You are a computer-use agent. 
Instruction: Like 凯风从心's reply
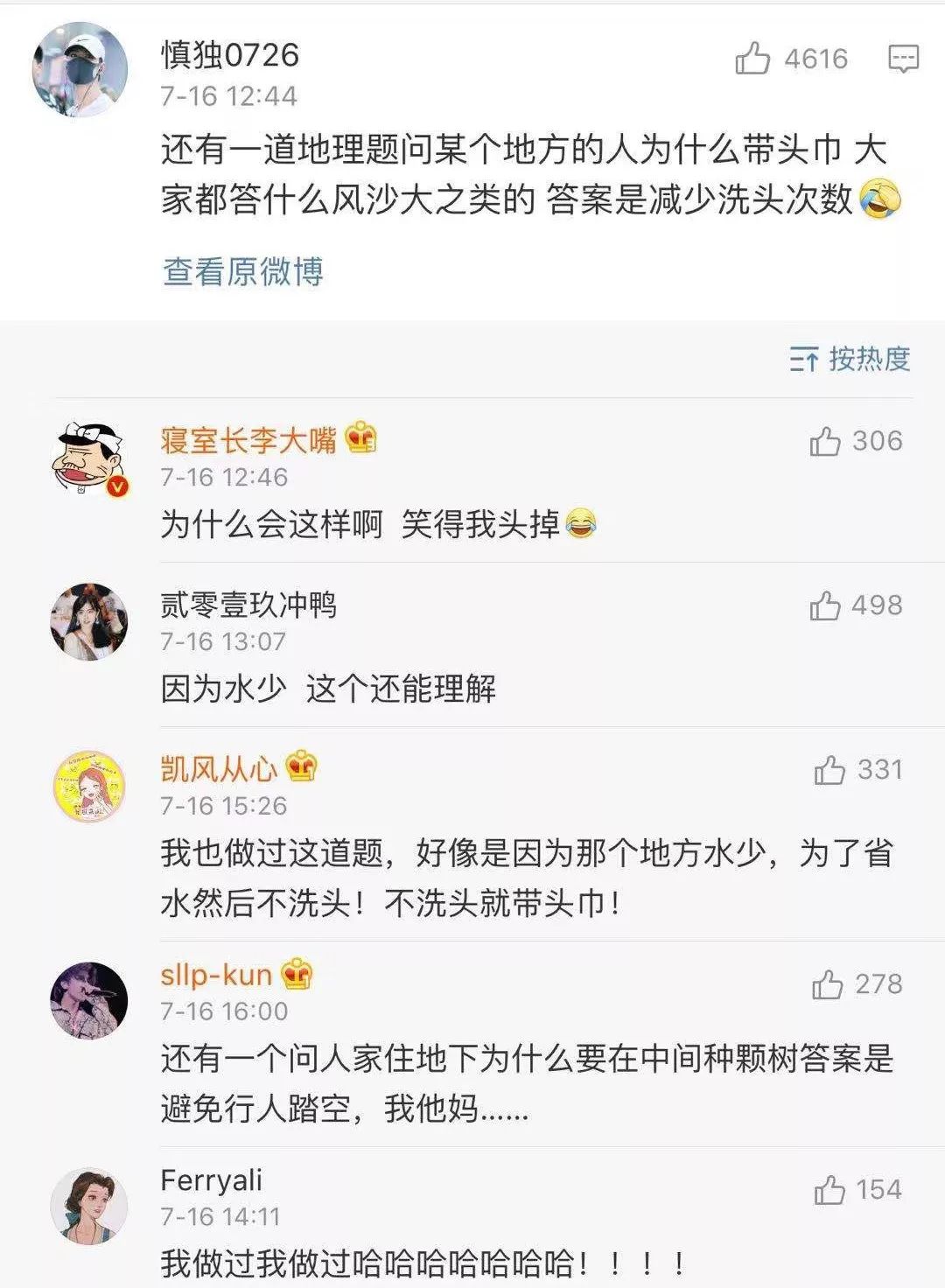[829, 770]
